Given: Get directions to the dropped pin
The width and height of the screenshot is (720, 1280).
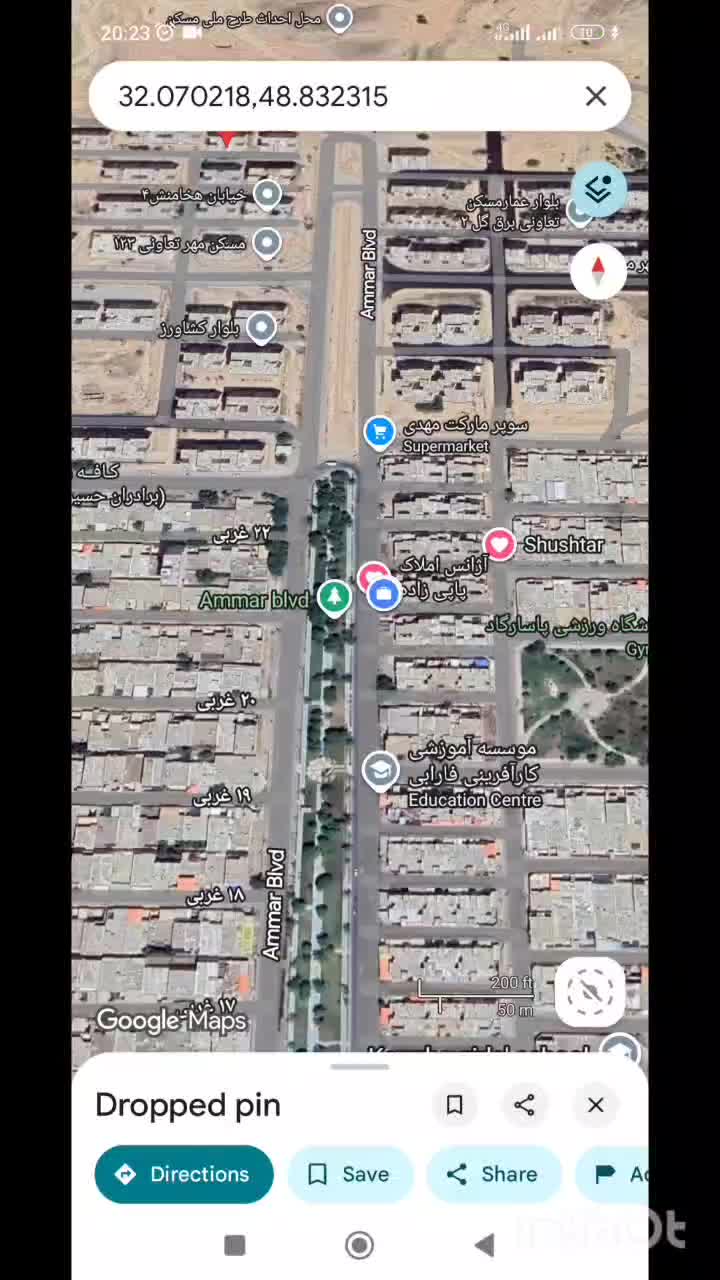Looking at the screenshot, I should pyautogui.click(x=184, y=1174).
